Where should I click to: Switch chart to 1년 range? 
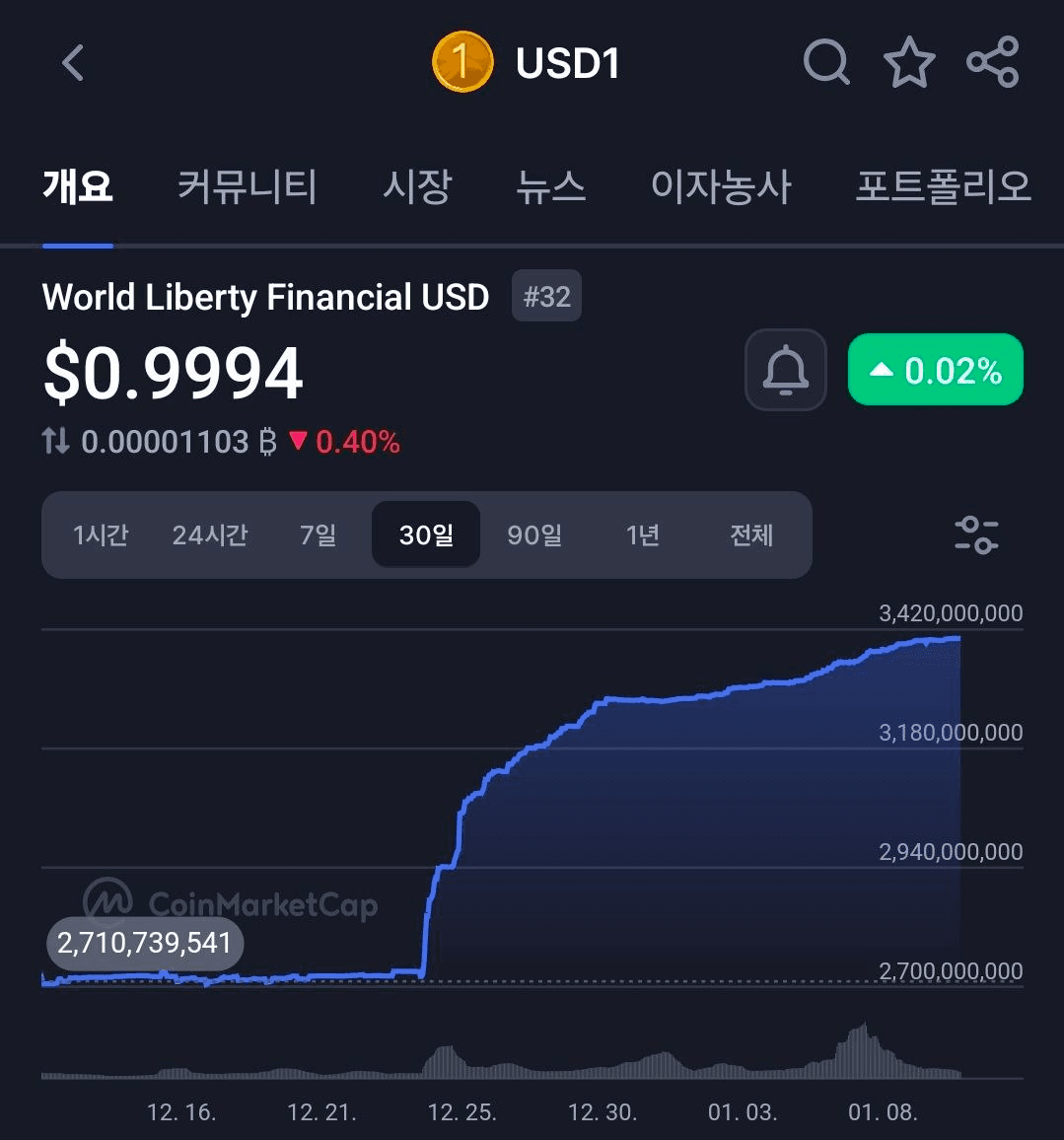tap(642, 535)
